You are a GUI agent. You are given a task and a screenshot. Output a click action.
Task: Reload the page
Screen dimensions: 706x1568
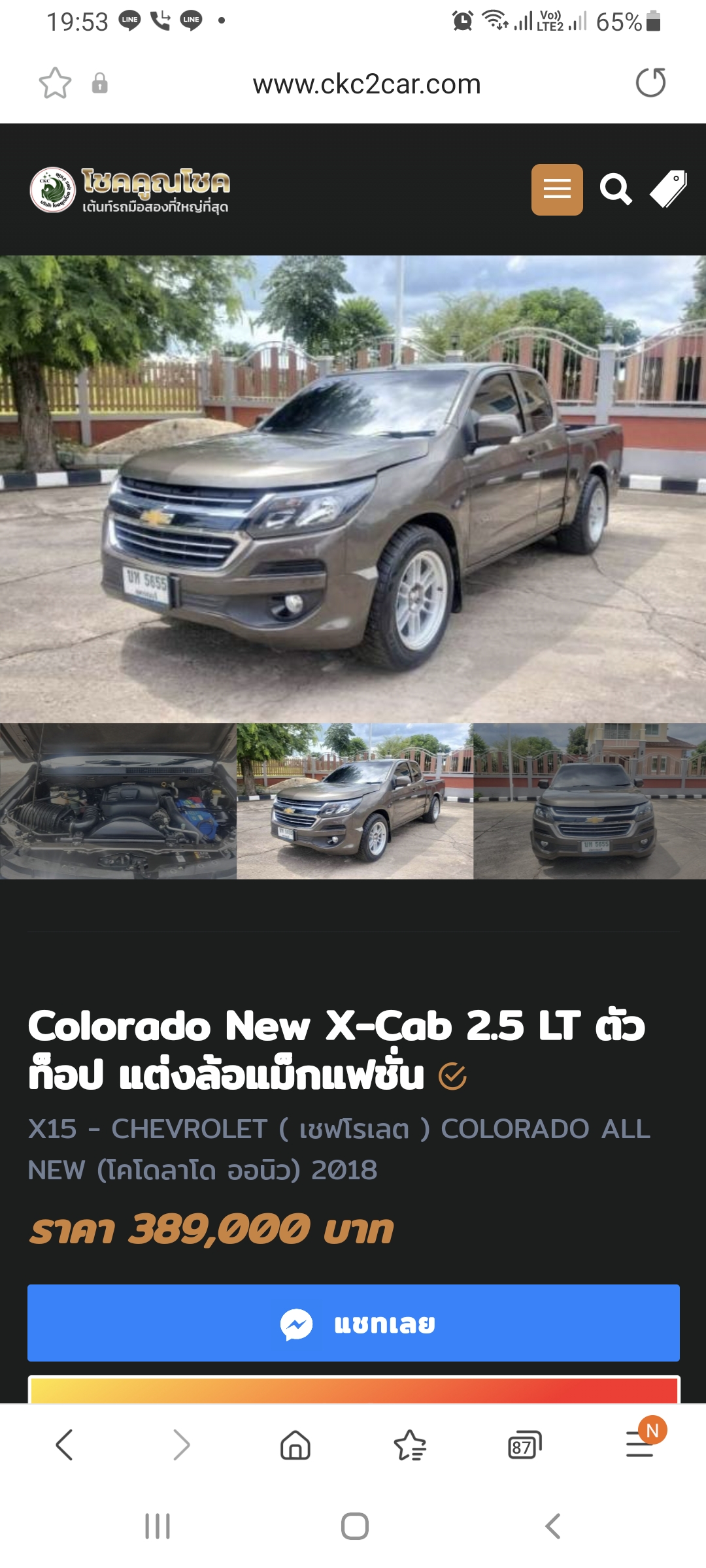[650, 83]
